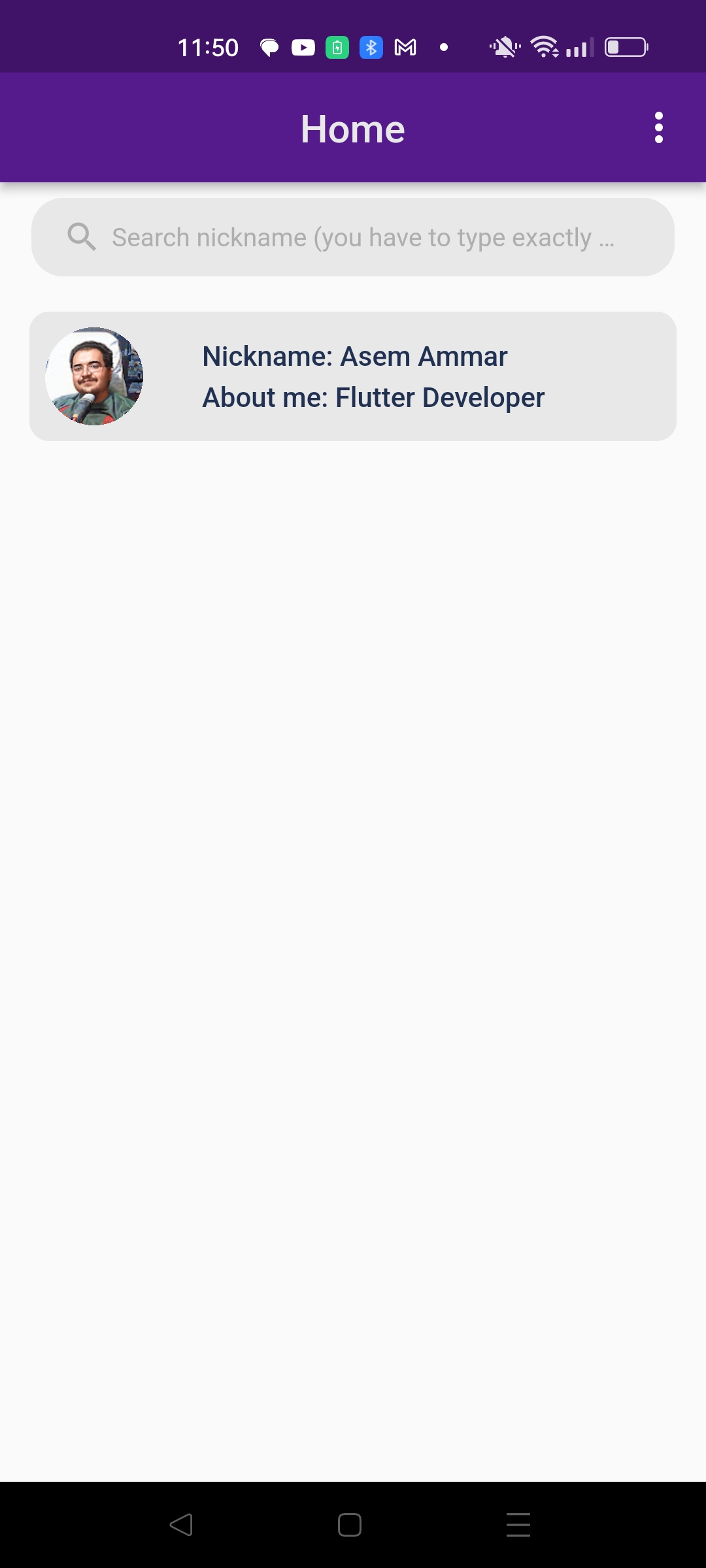Image resolution: width=706 pixels, height=1568 pixels.
Task: Tap the clock showing 11:50
Action: click(208, 46)
